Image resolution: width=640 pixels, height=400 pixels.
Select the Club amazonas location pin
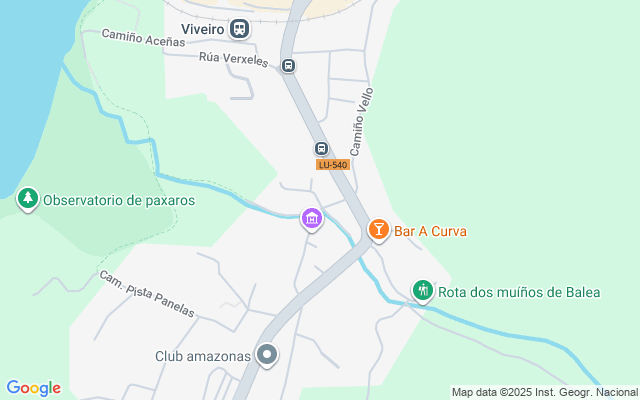point(267,356)
